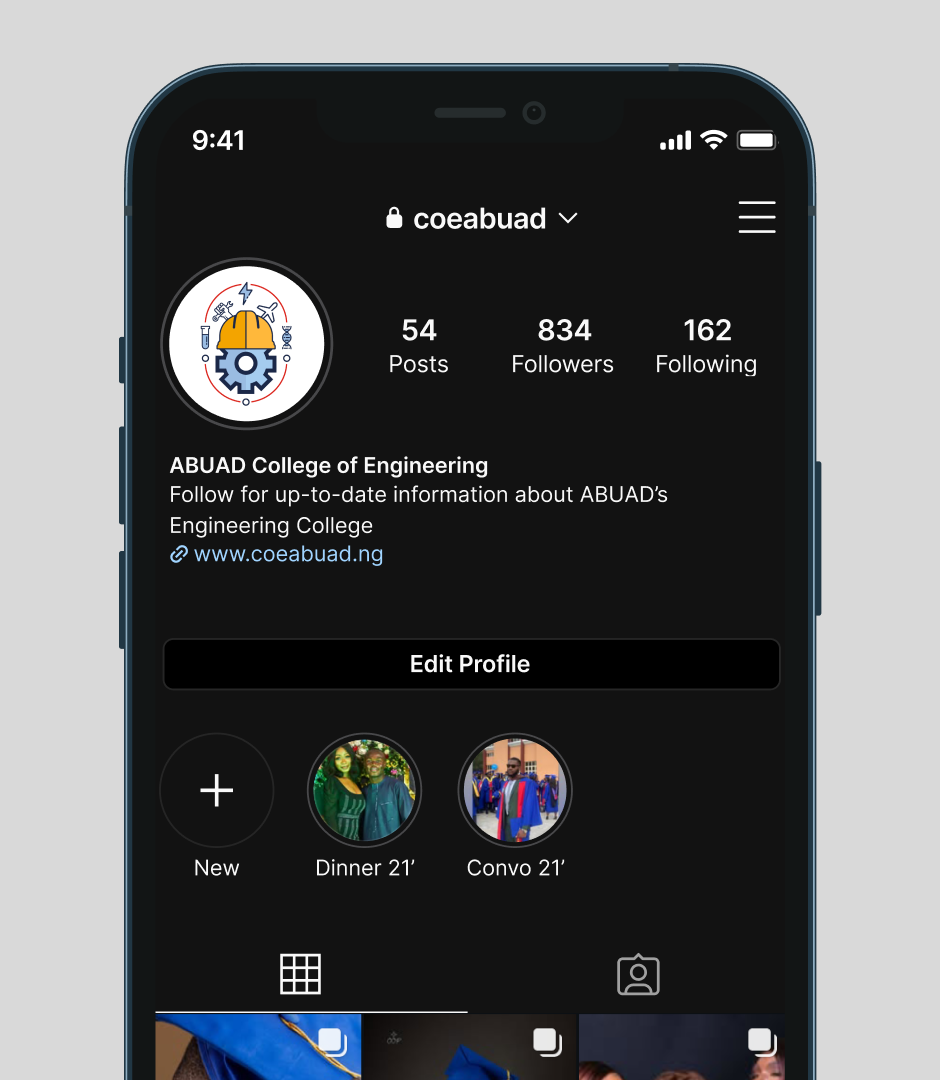This screenshot has height=1080, width=940.
Task: Tap the Edit Profile button
Action: coord(471,664)
